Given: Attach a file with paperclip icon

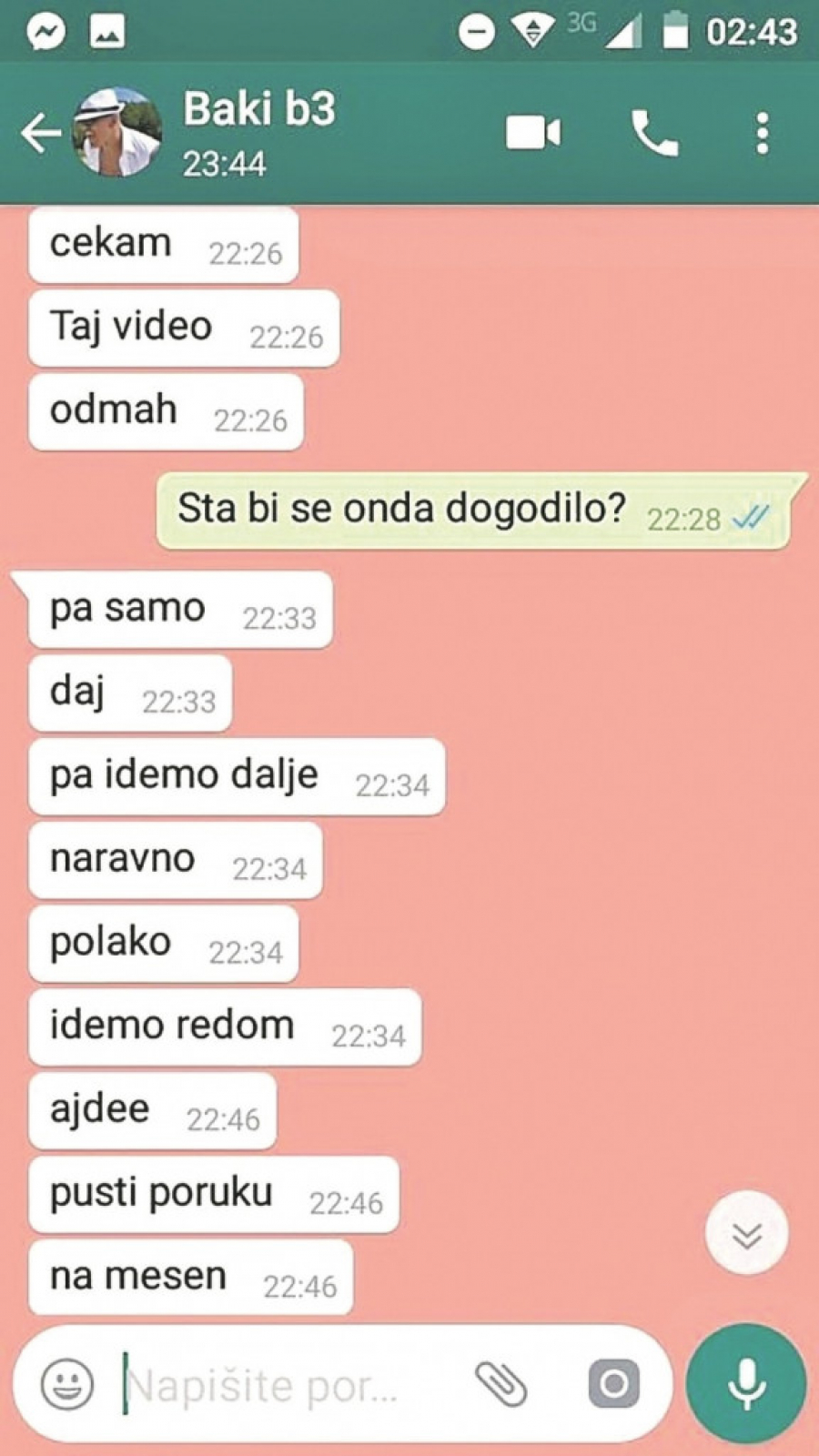Looking at the screenshot, I should click(x=501, y=1384).
